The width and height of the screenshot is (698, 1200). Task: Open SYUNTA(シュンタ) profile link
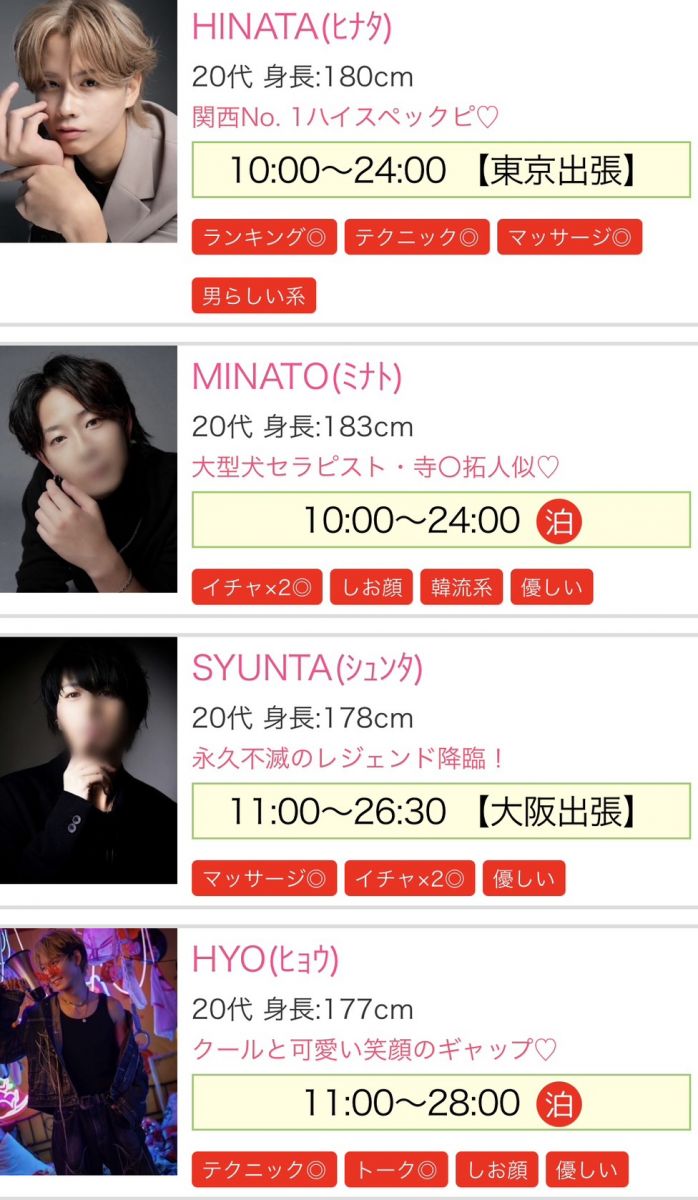[306, 668]
